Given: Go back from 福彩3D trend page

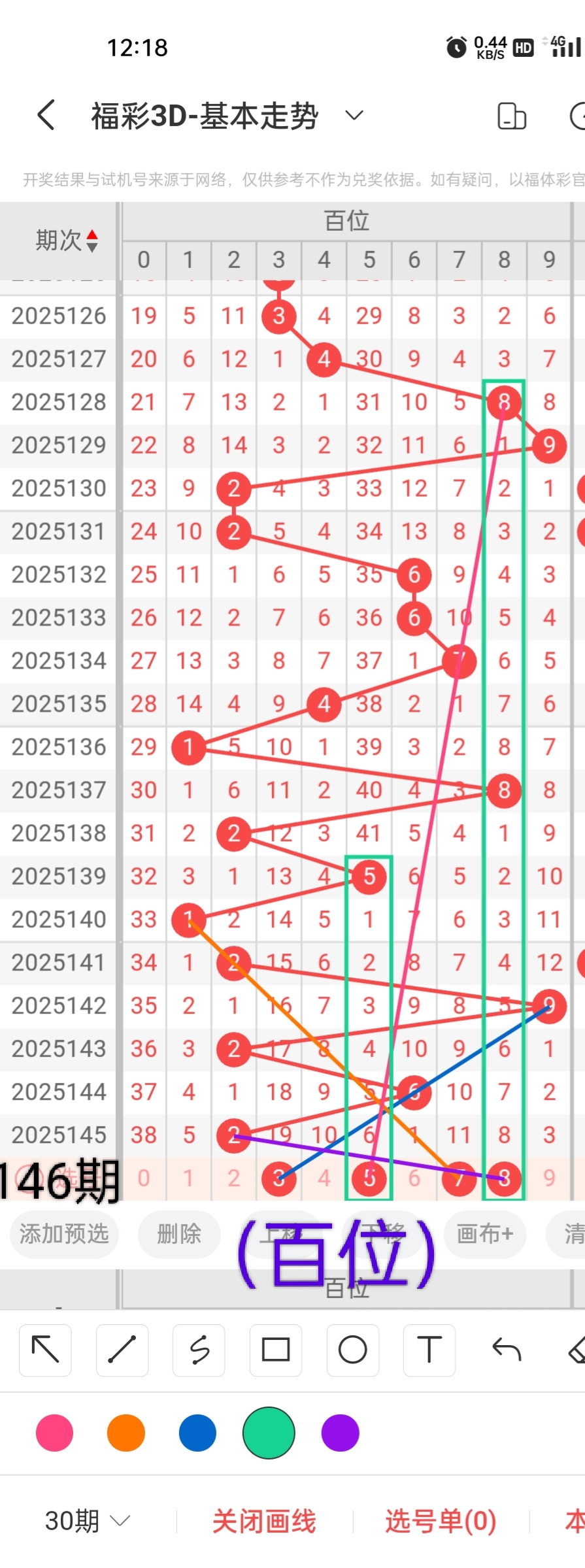Looking at the screenshot, I should pos(46,116).
